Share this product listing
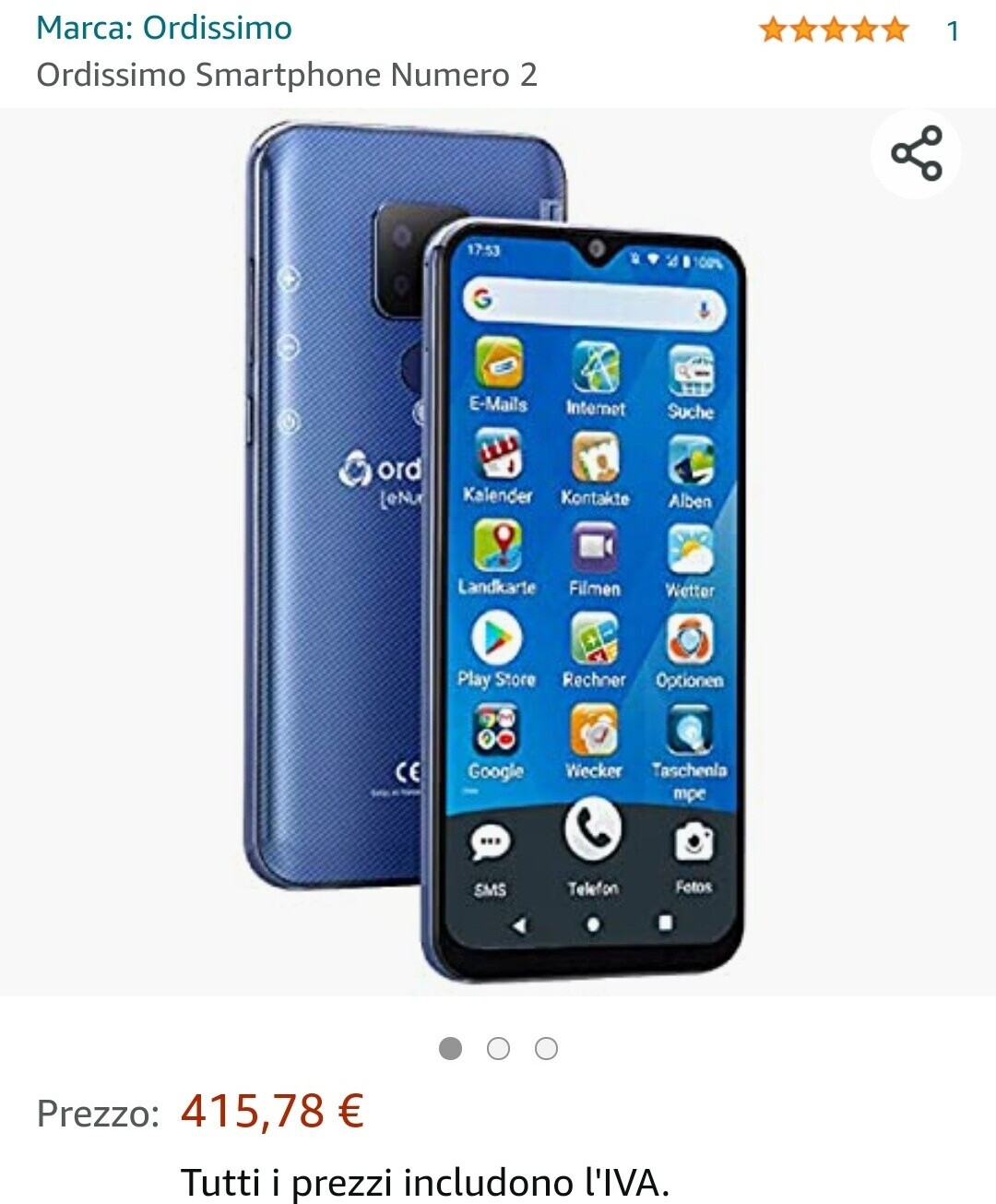The height and width of the screenshot is (1204, 996). tap(916, 153)
